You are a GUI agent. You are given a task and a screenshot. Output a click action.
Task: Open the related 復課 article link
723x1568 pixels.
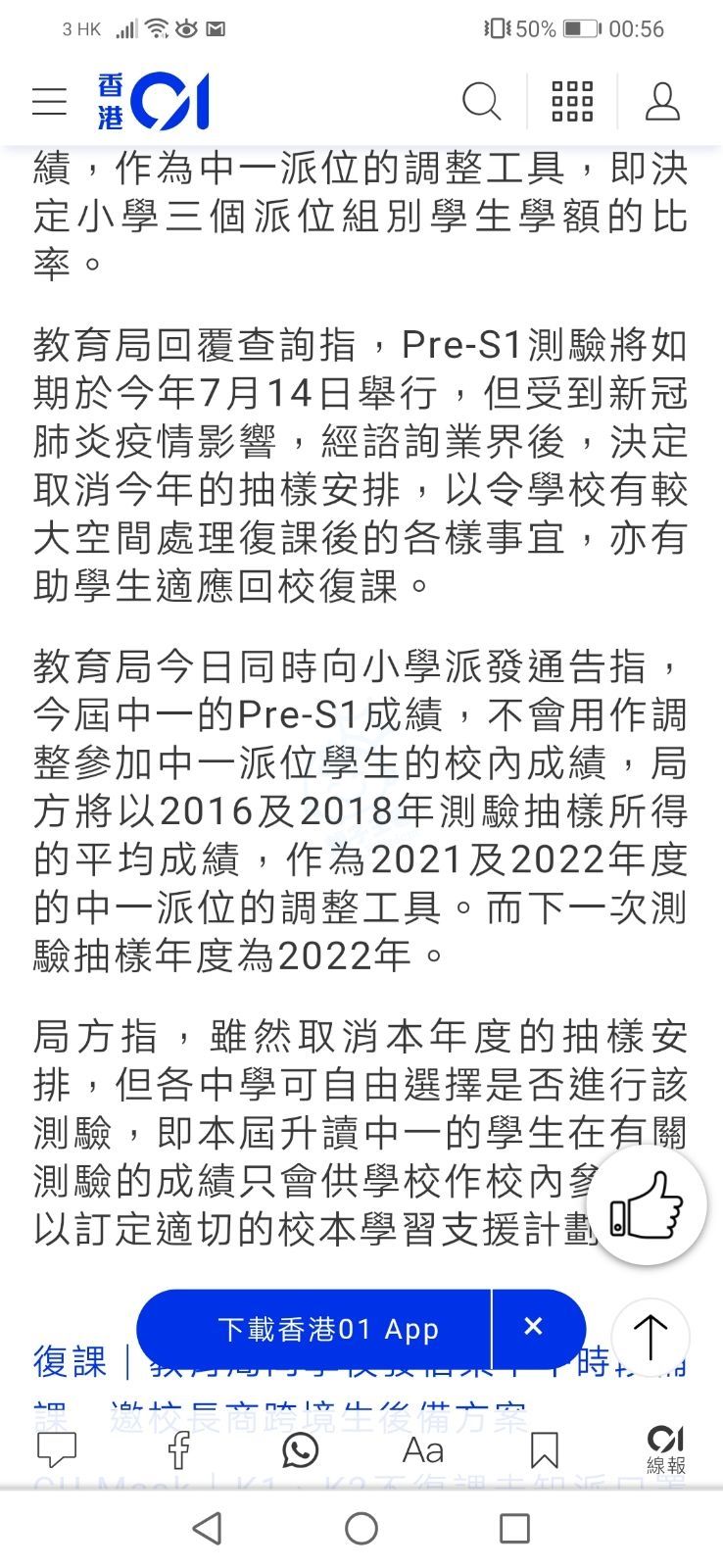[69, 1363]
